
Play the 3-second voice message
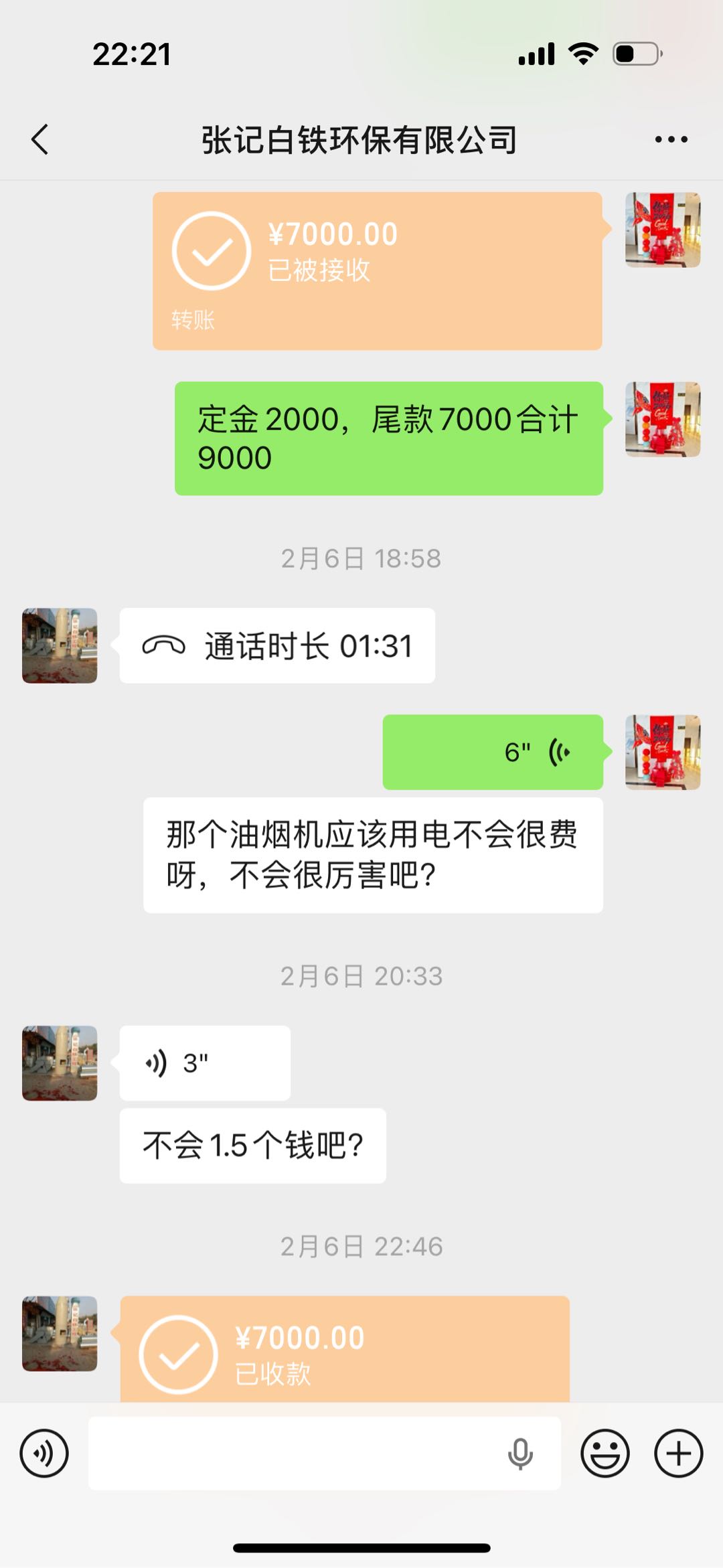pyautogui.click(x=205, y=1063)
